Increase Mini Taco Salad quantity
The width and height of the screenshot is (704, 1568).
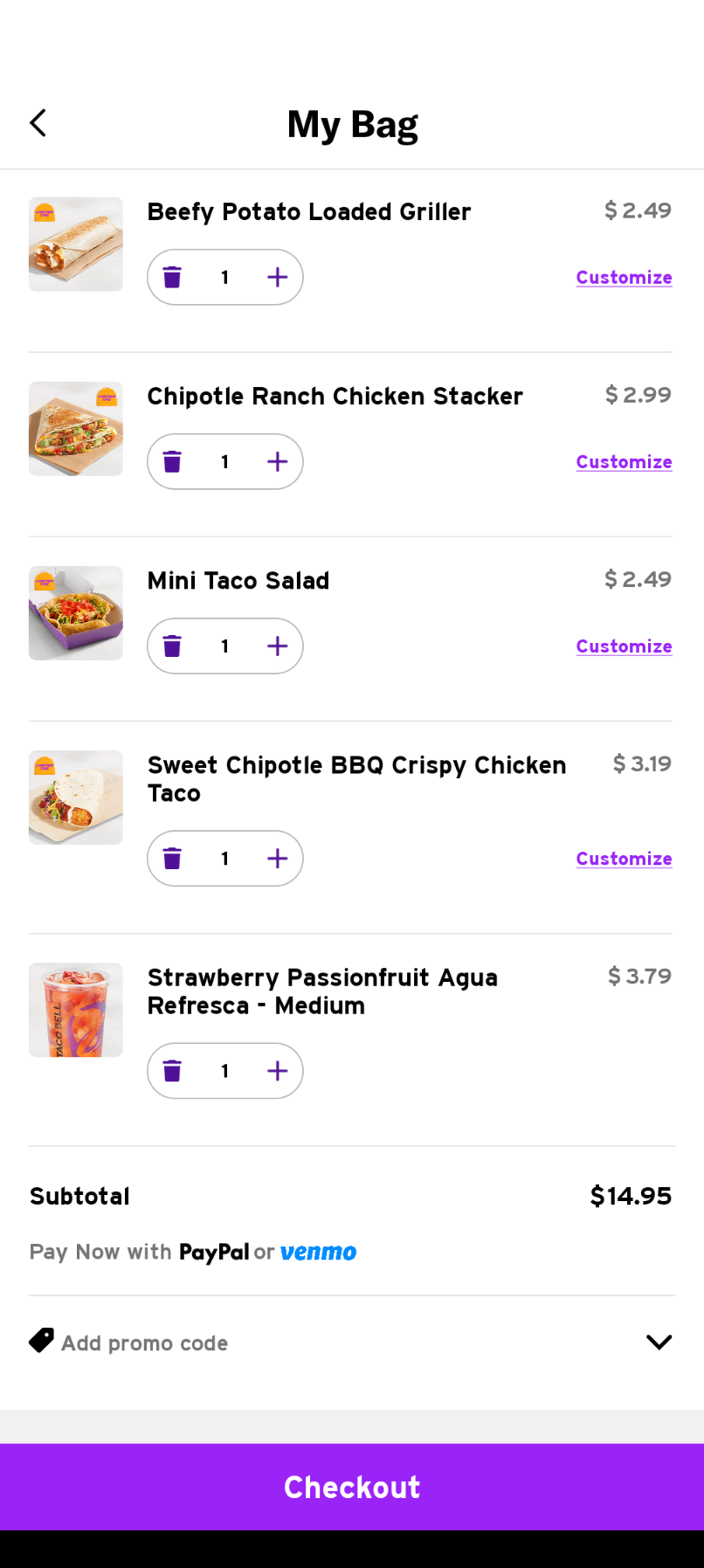point(277,646)
